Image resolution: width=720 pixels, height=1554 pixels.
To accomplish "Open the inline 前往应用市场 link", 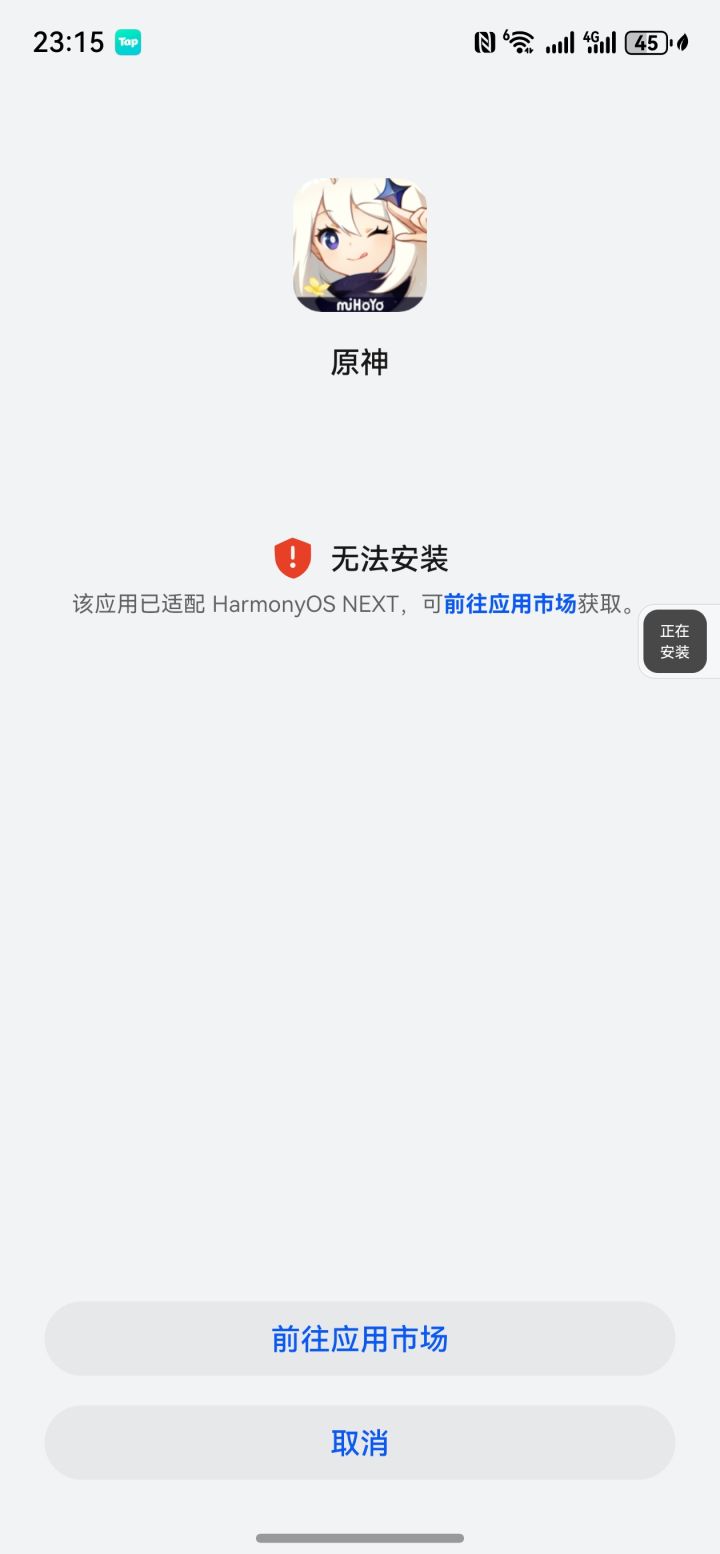I will pos(514,605).
